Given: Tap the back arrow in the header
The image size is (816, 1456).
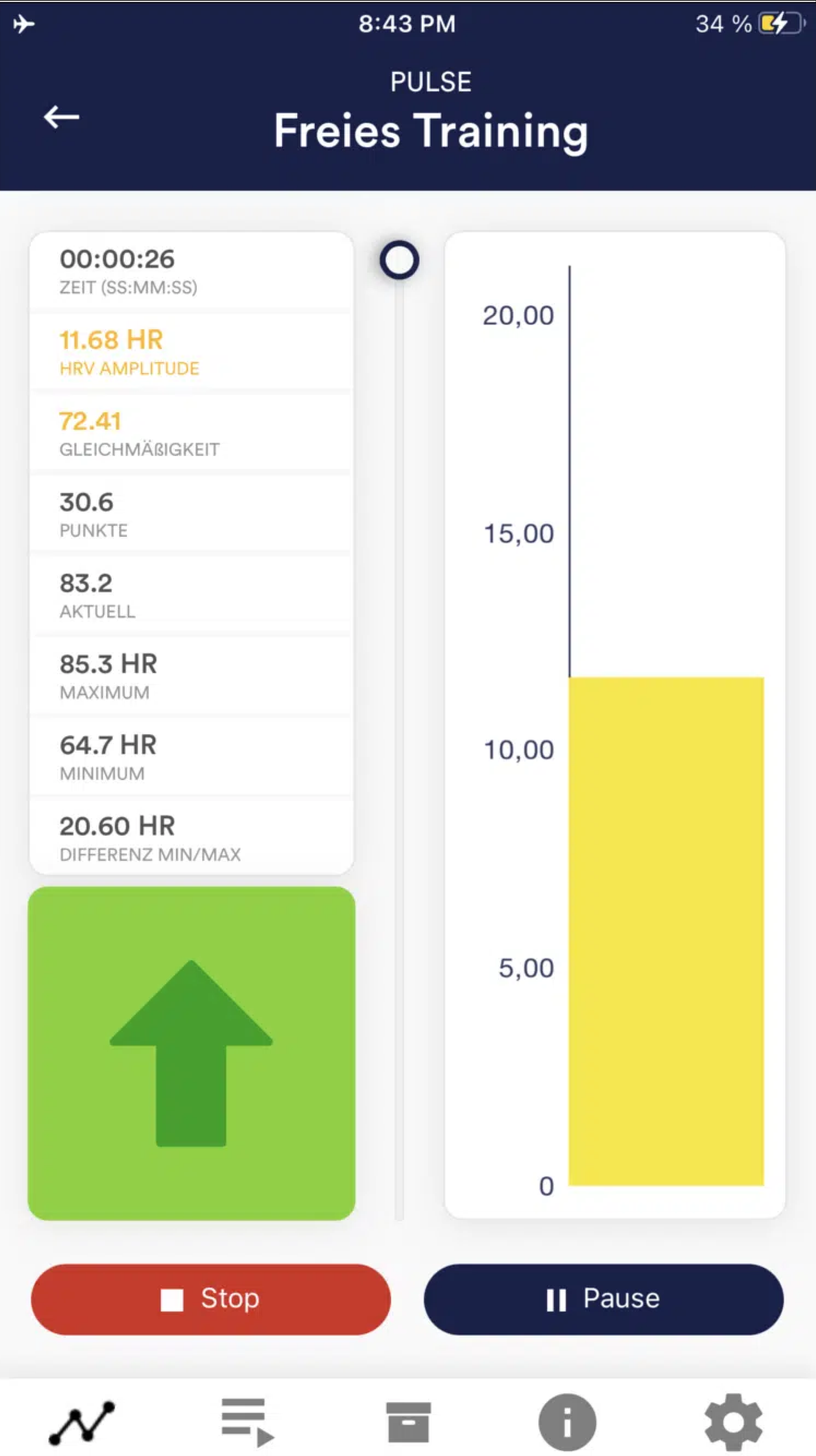Looking at the screenshot, I should pyautogui.click(x=61, y=117).
